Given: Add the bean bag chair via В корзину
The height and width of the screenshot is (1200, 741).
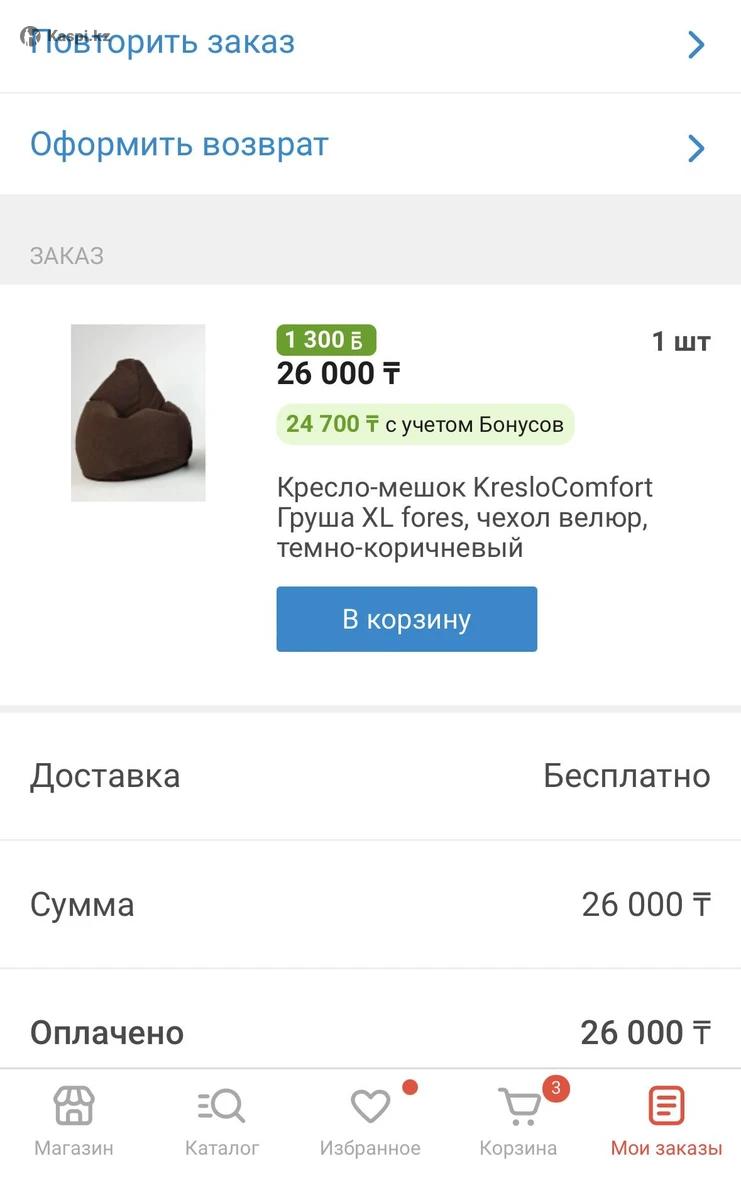Looking at the screenshot, I should [406, 619].
